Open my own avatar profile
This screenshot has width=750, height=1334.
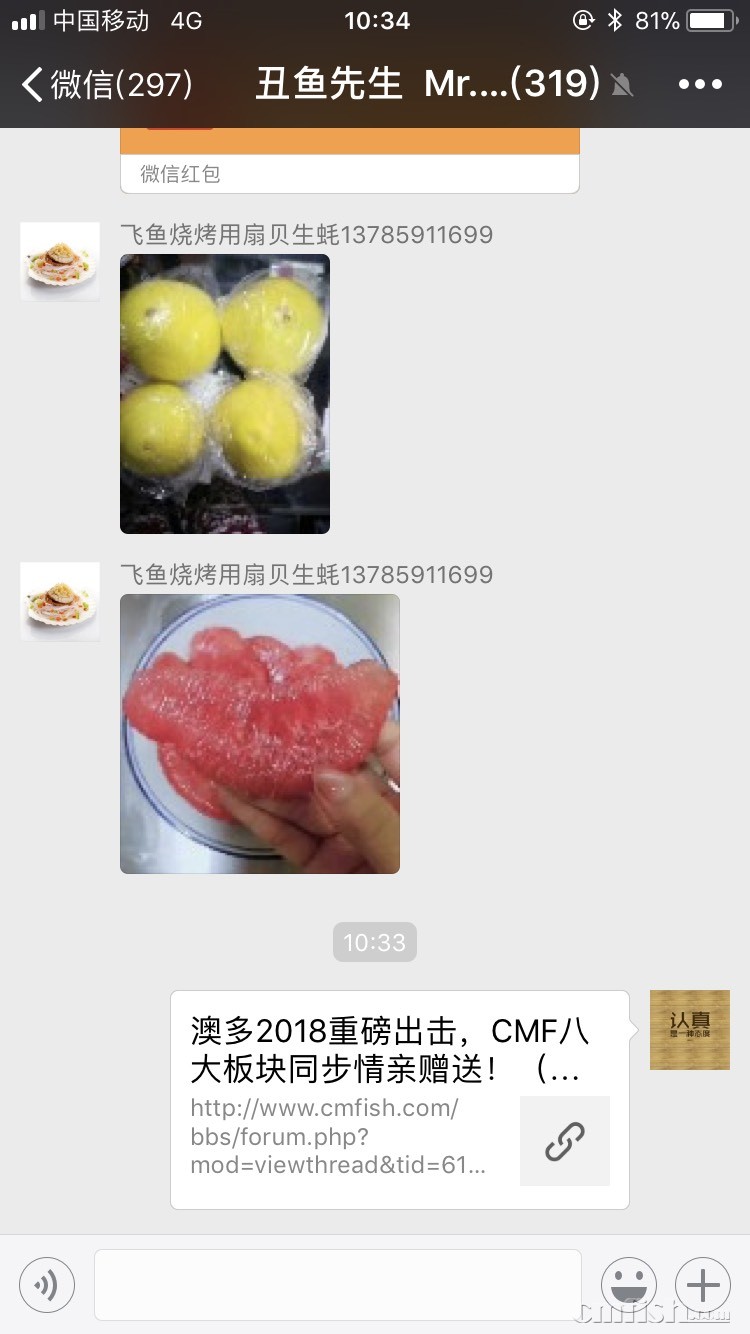(689, 1029)
